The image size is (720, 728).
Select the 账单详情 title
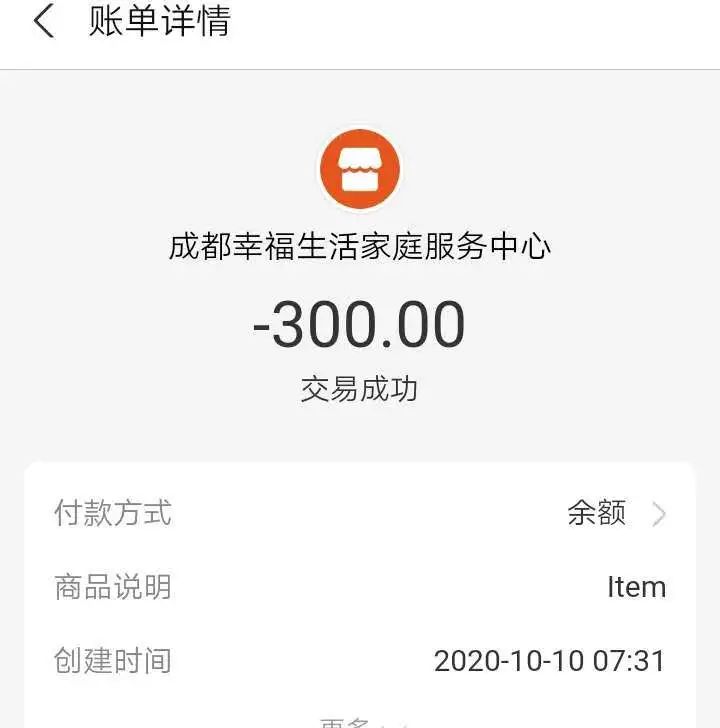[x=160, y=21]
